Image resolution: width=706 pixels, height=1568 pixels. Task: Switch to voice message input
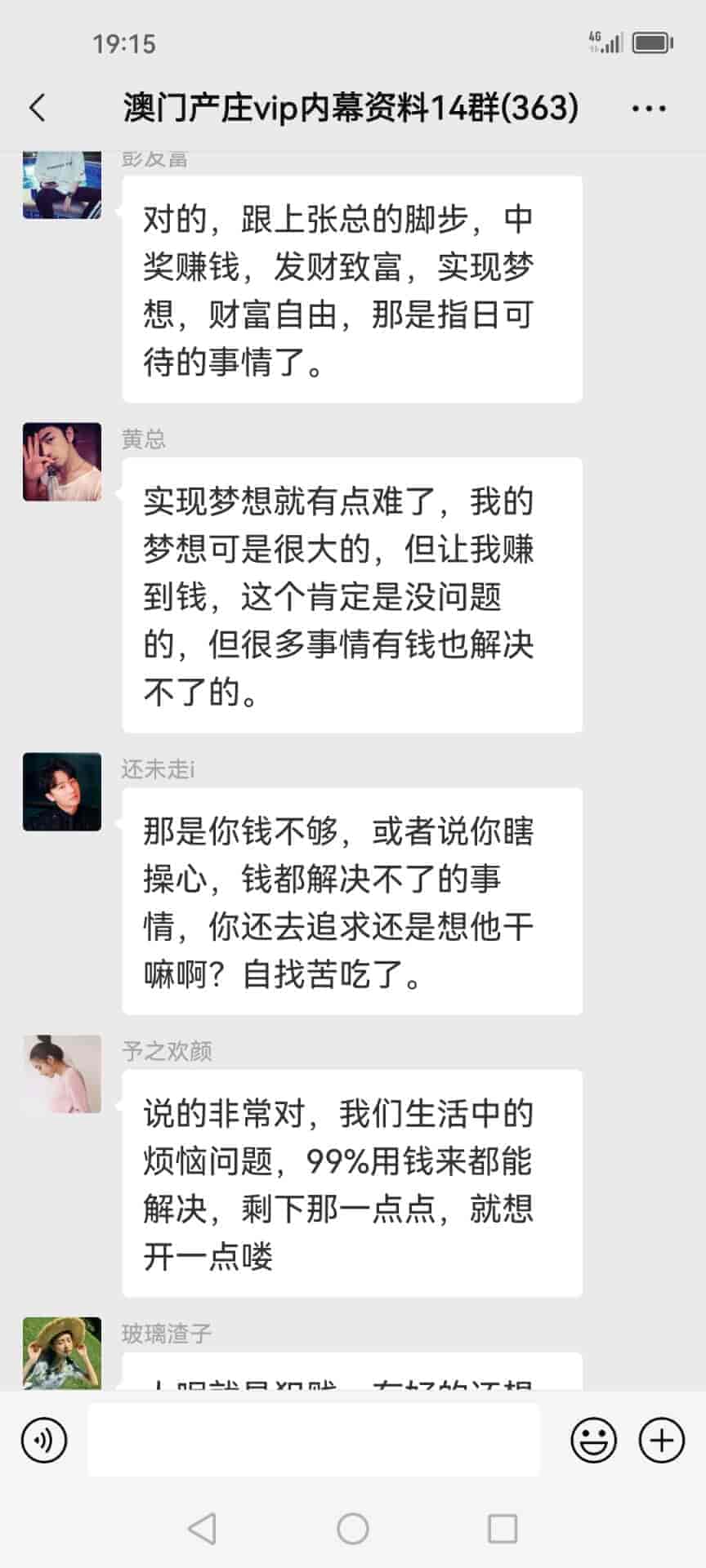point(44,1440)
